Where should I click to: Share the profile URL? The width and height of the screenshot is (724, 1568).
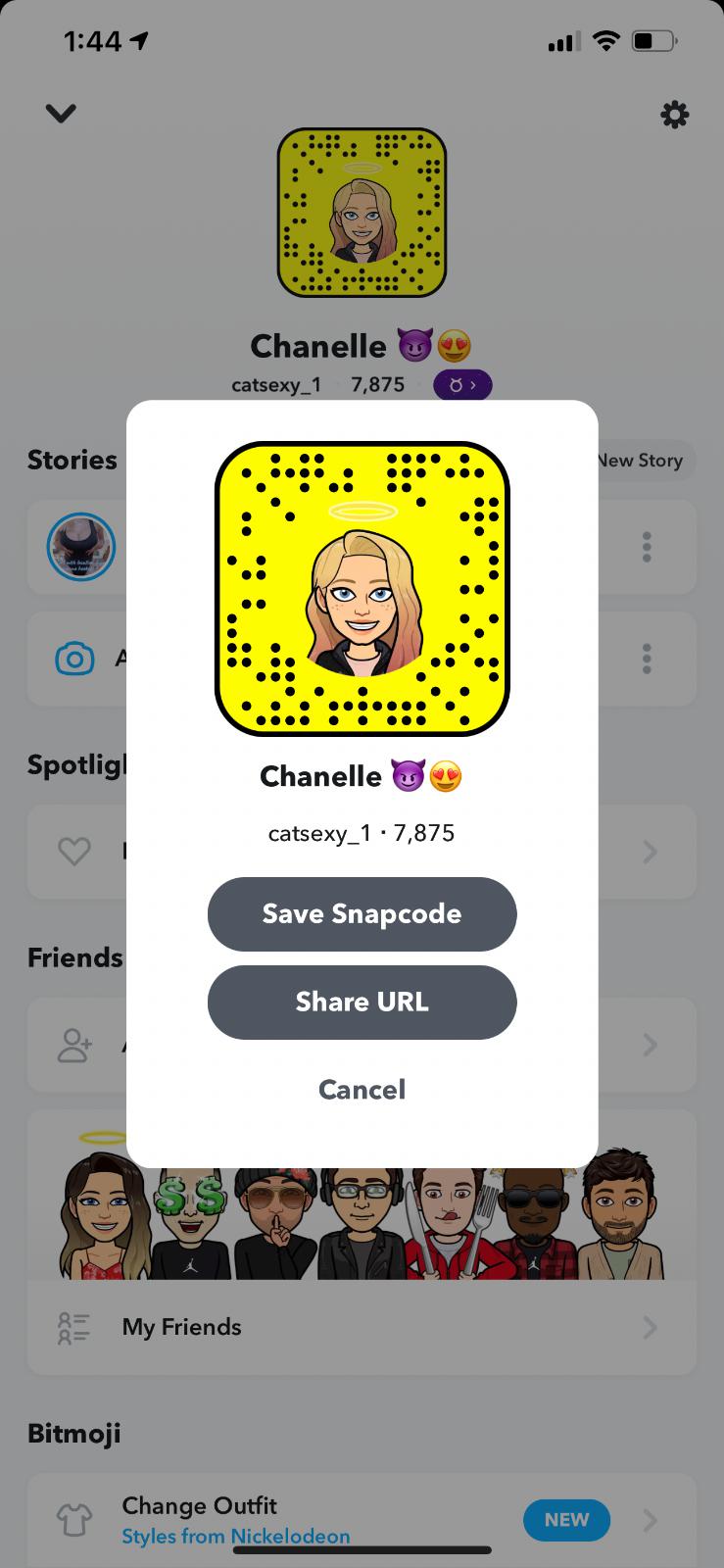tap(362, 1002)
